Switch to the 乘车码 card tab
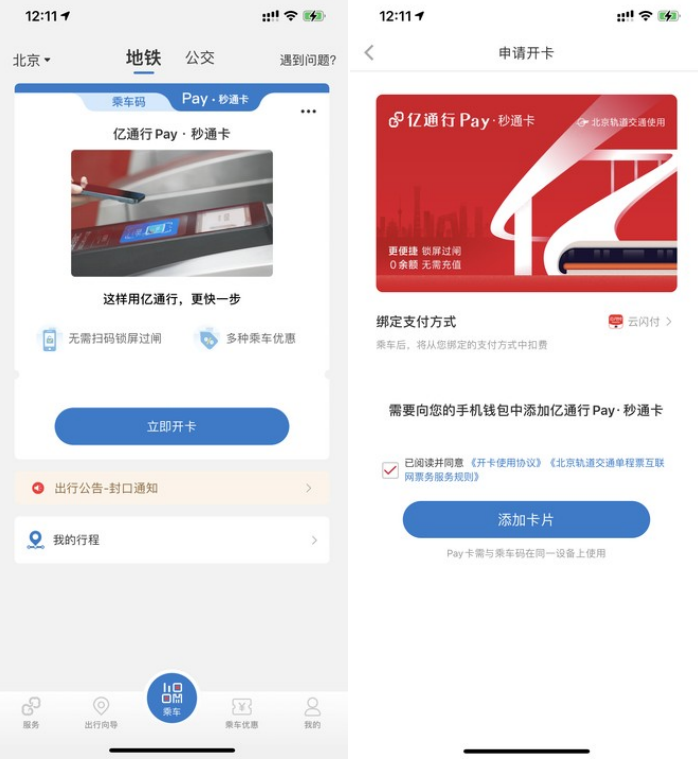Screen dimensions: 698x759 point(129,101)
